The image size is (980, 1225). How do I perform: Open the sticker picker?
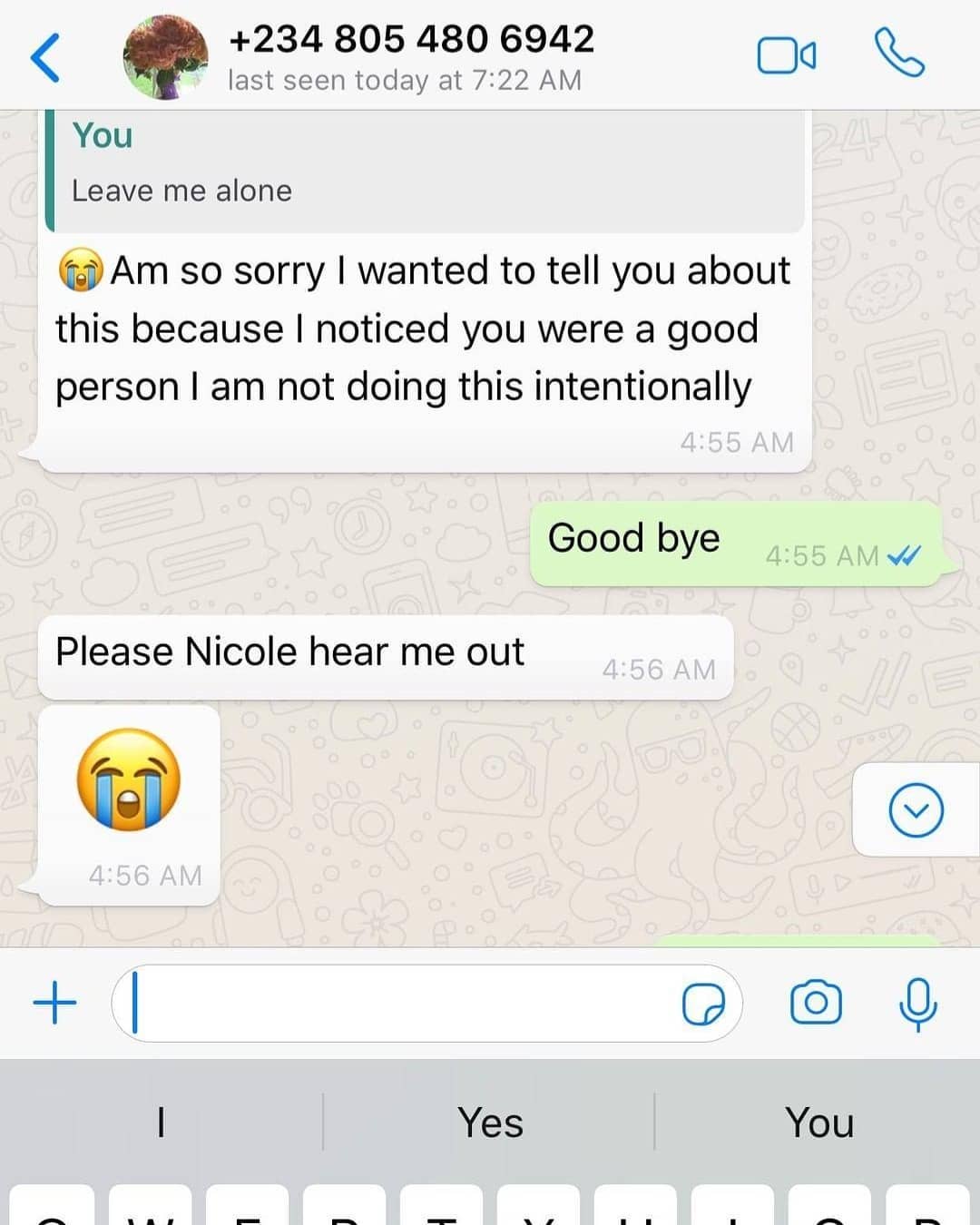click(703, 1004)
